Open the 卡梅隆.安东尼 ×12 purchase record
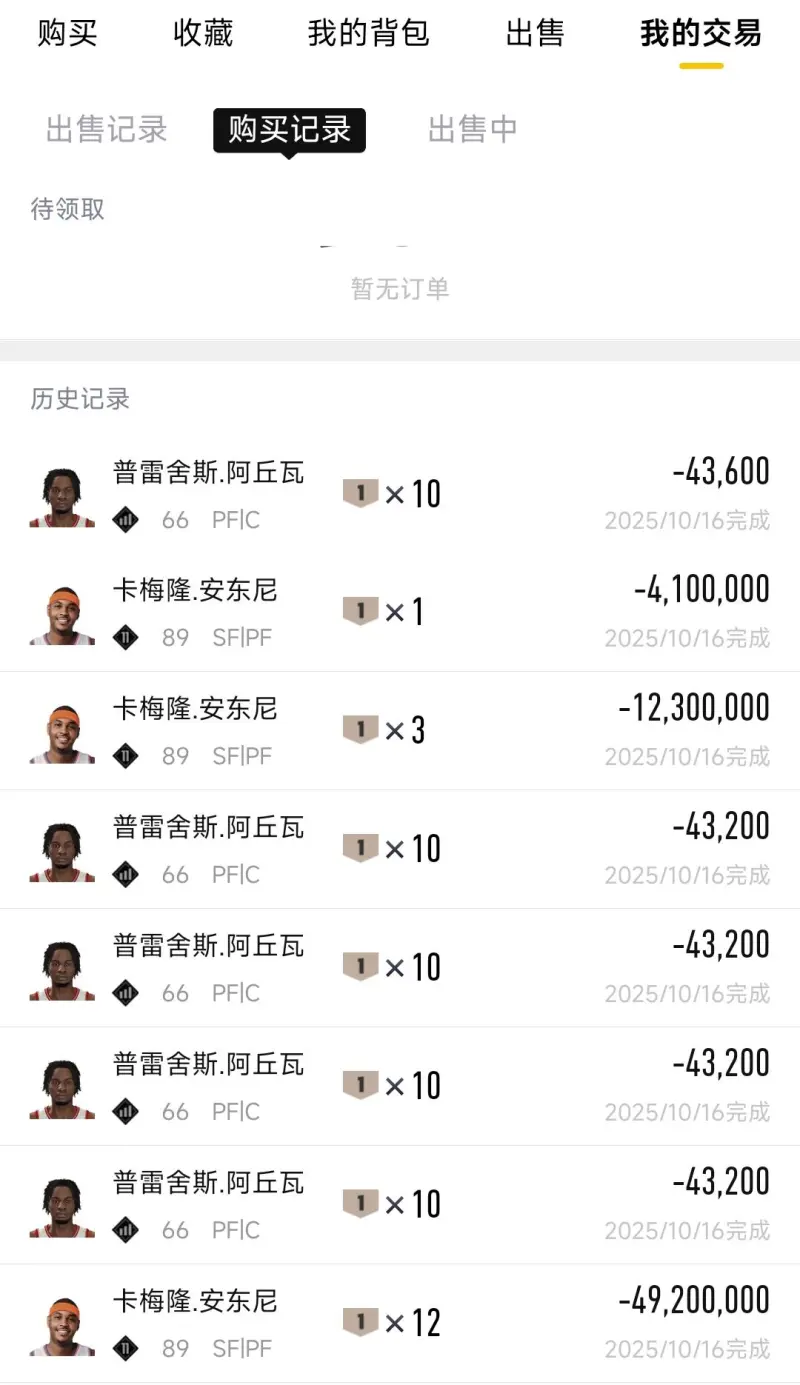 tap(400, 1323)
